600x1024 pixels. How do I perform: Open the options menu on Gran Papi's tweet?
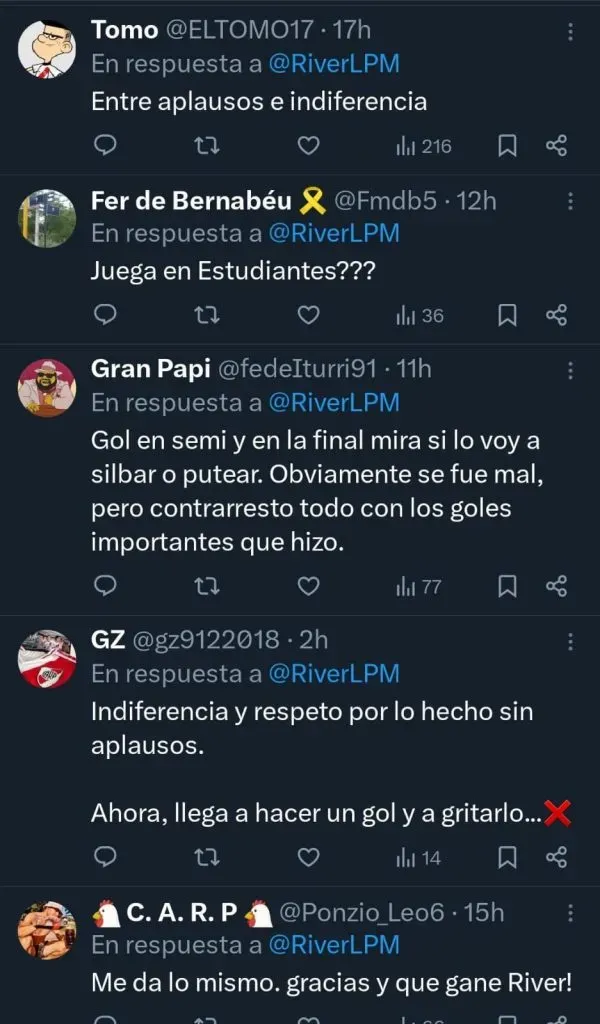click(571, 370)
